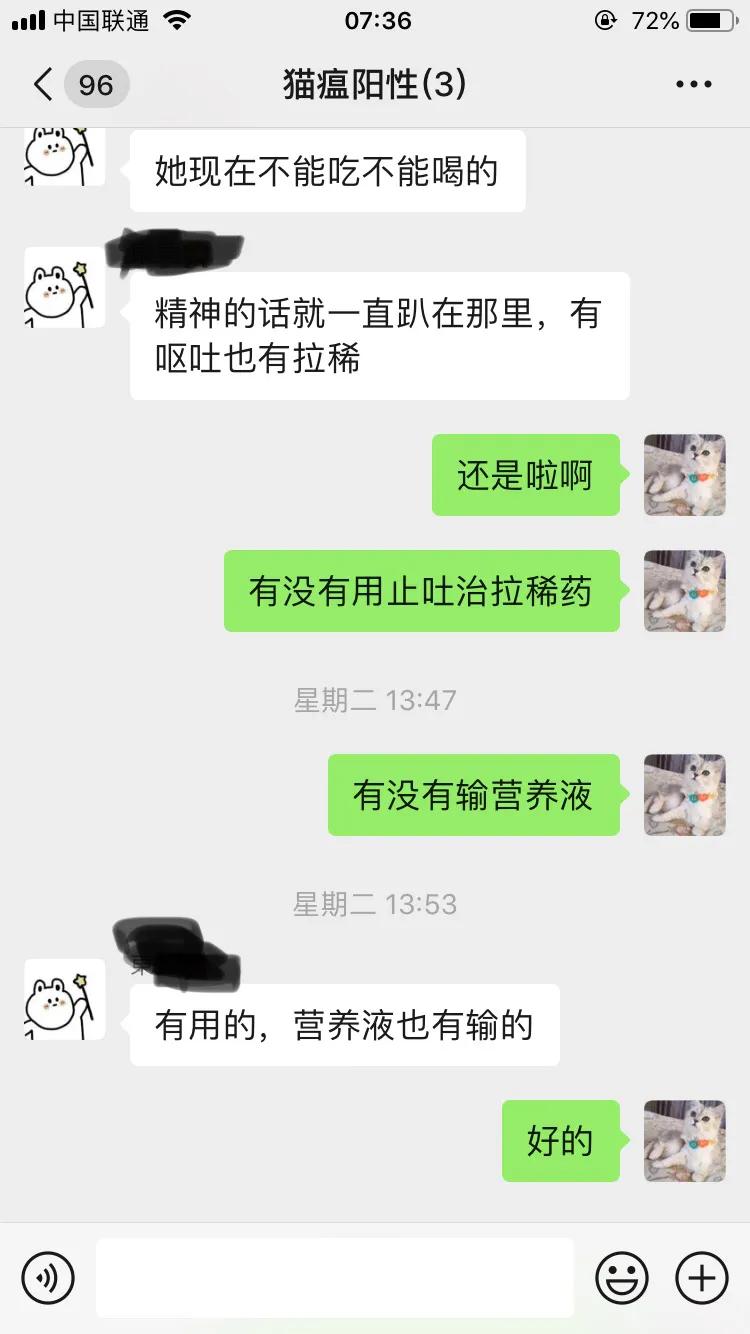Screen dimensions: 750x1334
Task: Tap the message 她现在不能吃不能喝的
Action: click(327, 170)
